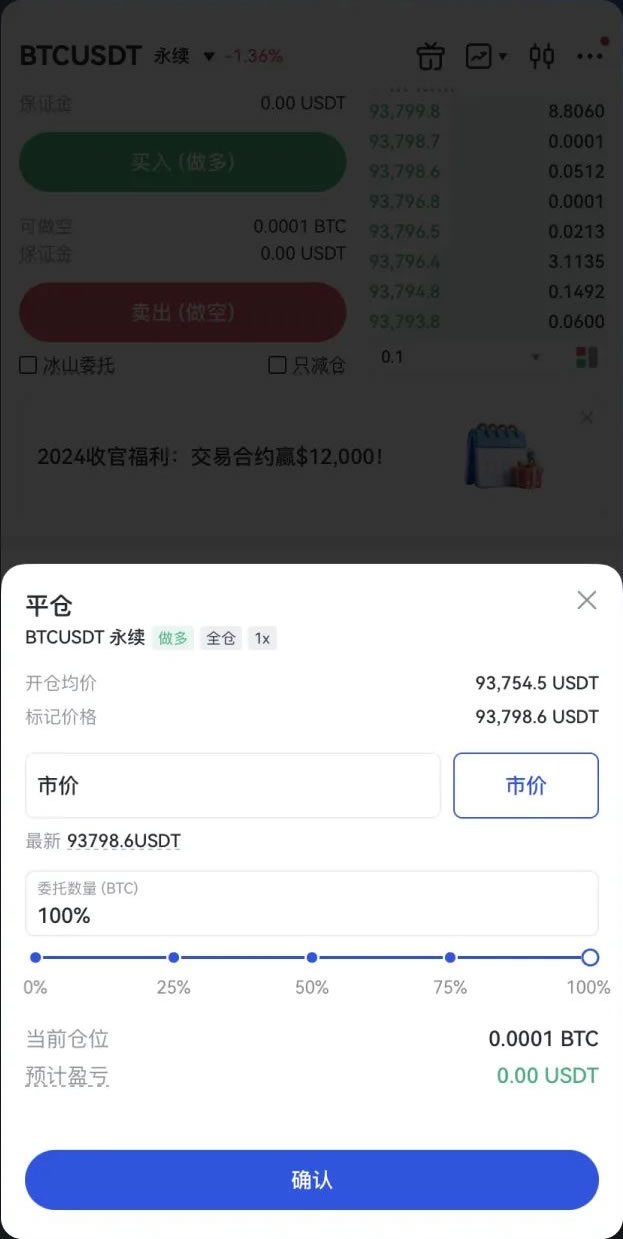Pick 75% on the quantity slider
Screen dimensions: 623x1239
[x=450, y=958]
